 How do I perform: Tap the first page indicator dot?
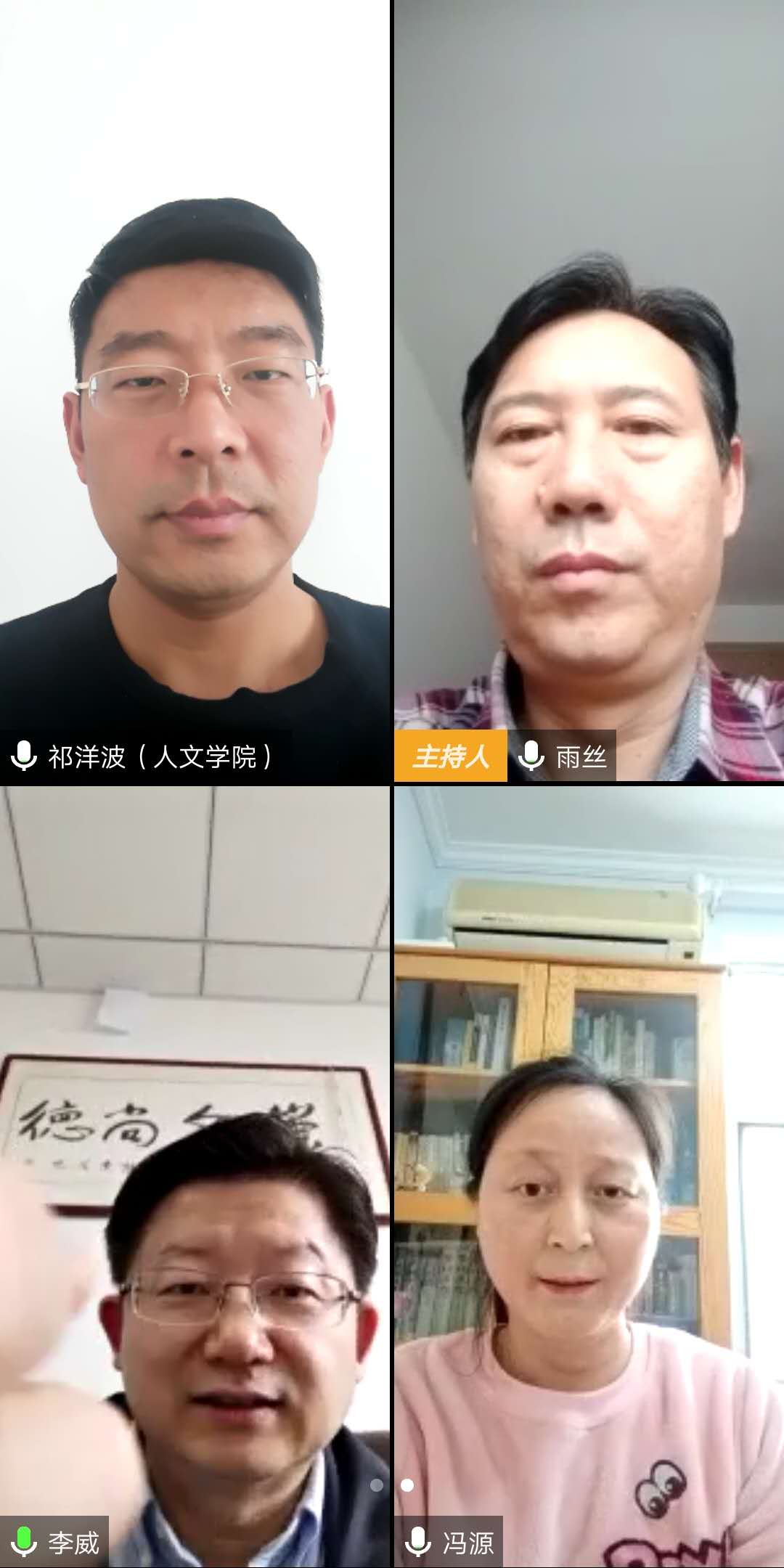(x=377, y=1485)
